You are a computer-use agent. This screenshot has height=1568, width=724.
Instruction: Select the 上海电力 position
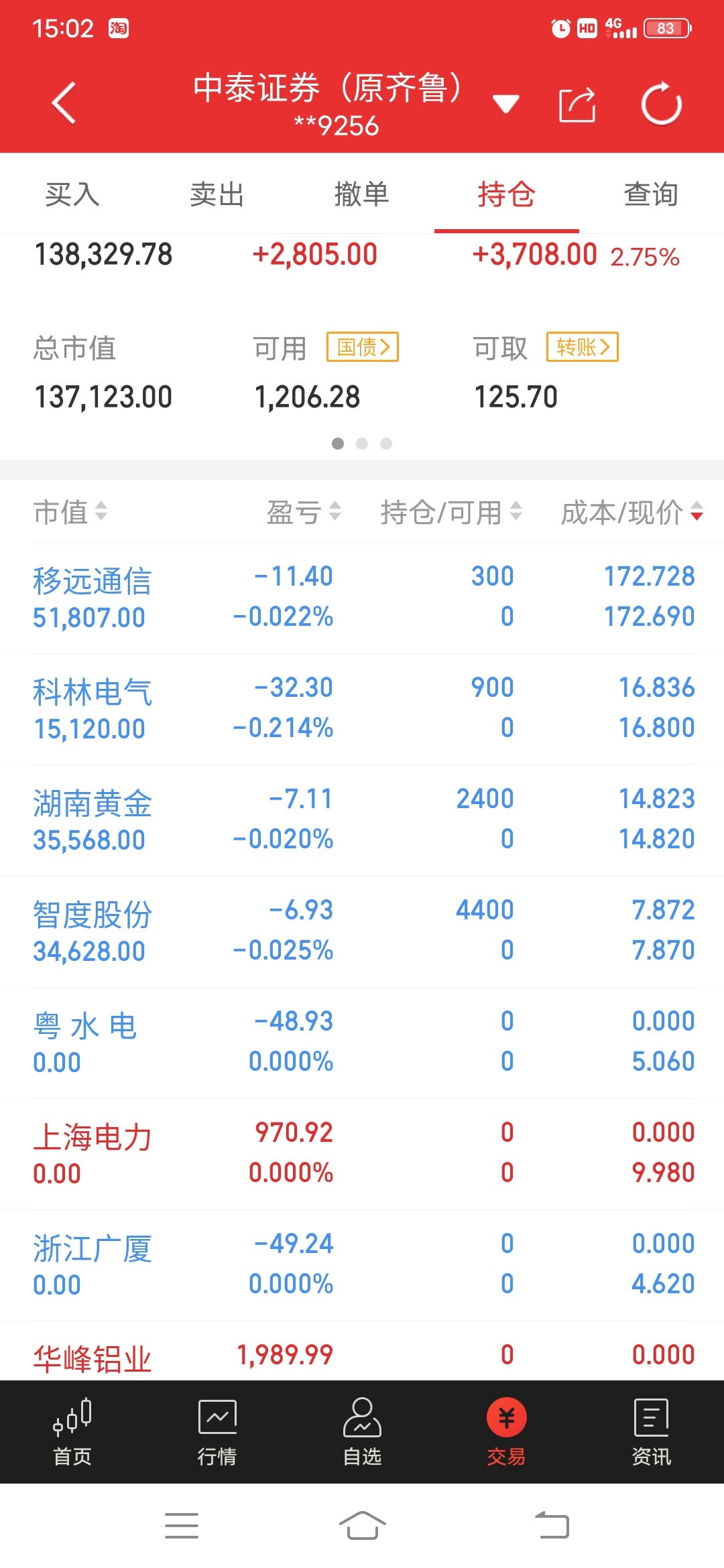point(362,1154)
